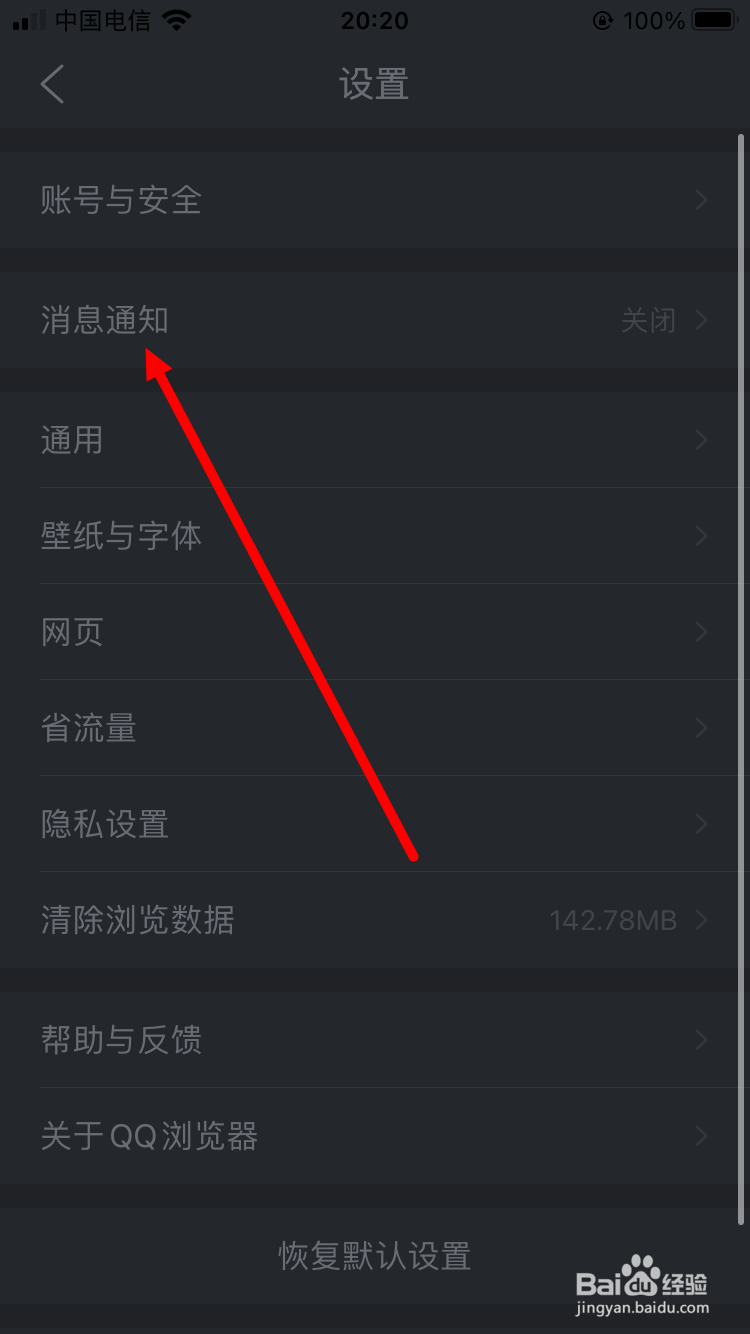The image size is (750, 1334).
Task: Tap 142.78MB cache size indicator
Action: tap(614, 920)
